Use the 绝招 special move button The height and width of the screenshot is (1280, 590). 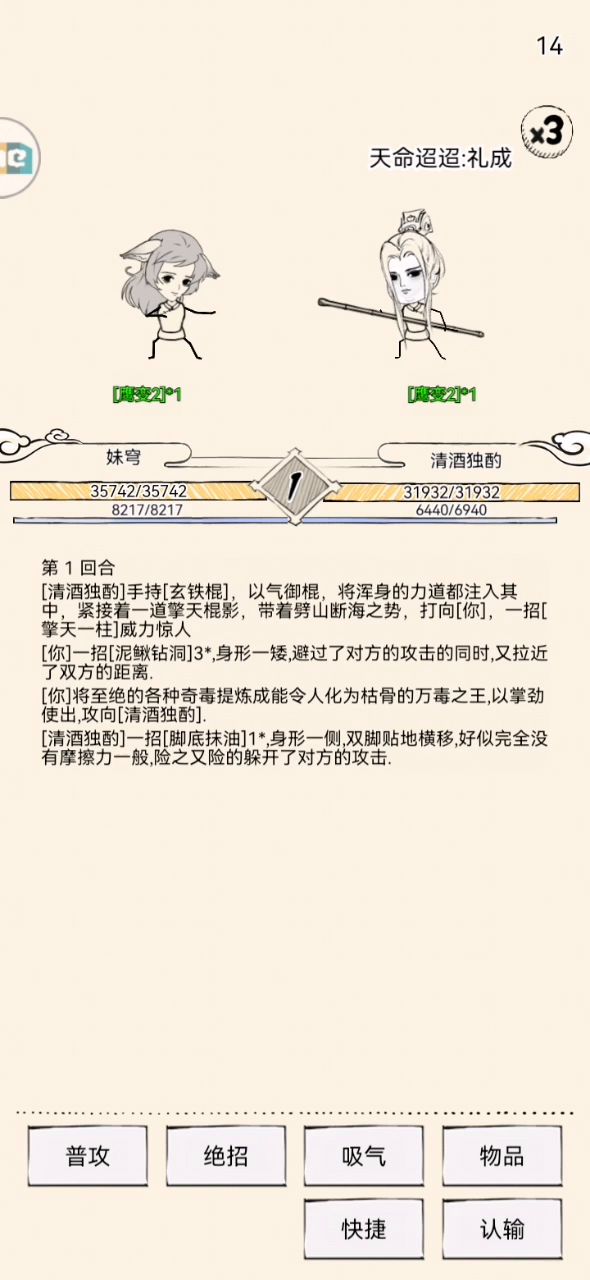(226, 1156)
